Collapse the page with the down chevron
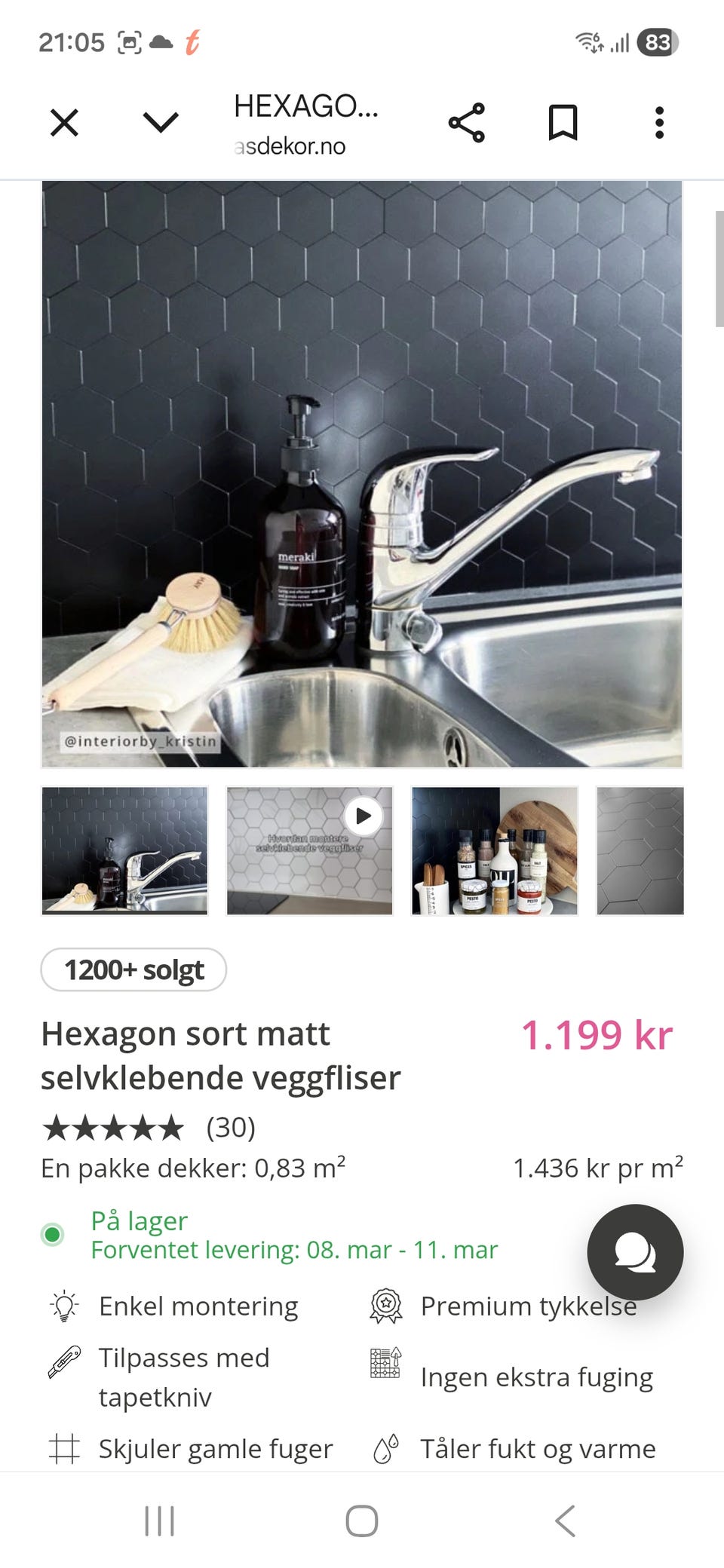This screenshot has height=1568, width=724. tap(160, 121)
